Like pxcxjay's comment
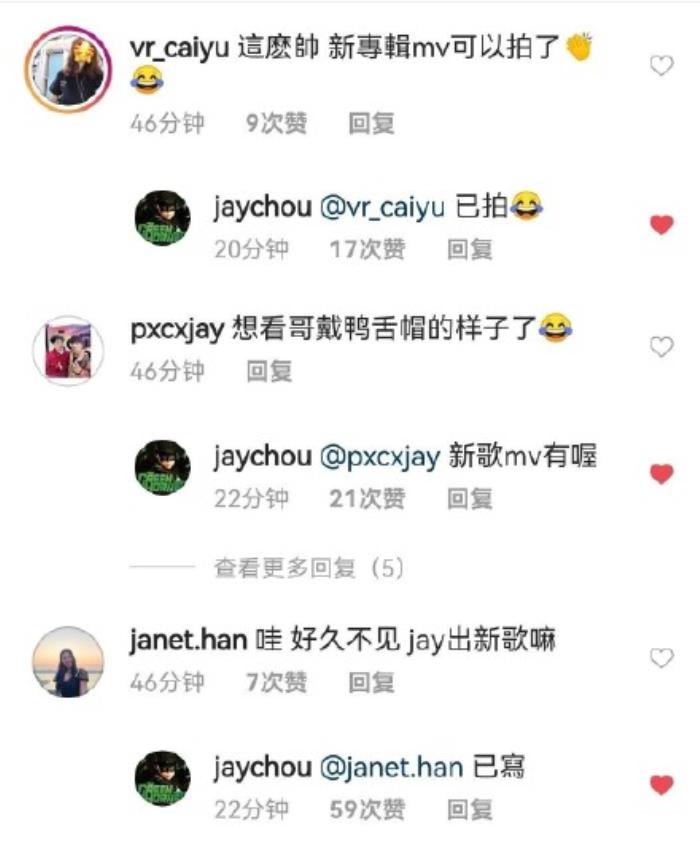 tap(661, 347)
